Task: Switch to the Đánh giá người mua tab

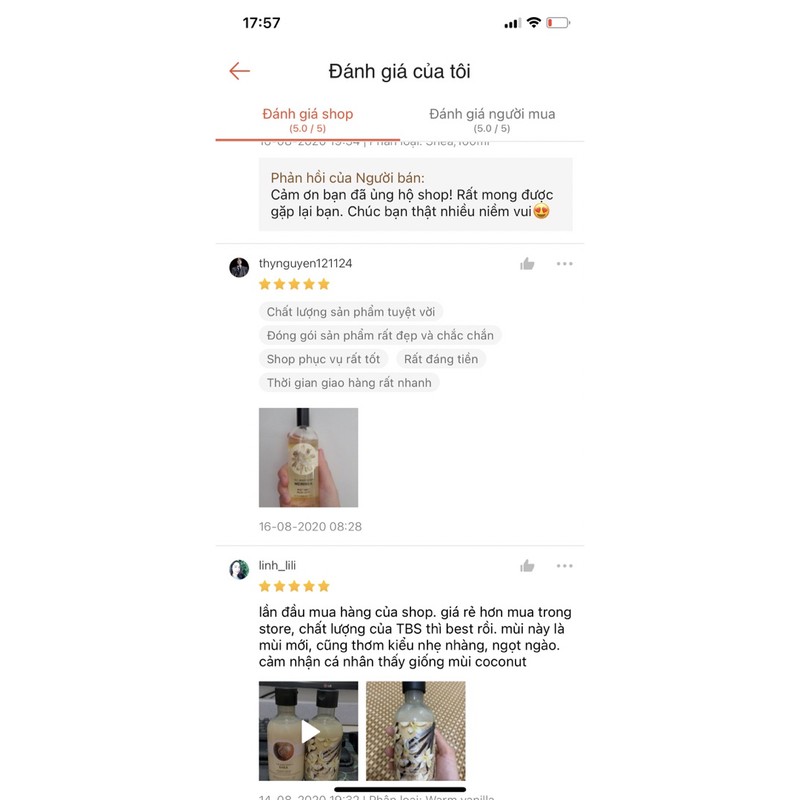Action: 492,120
